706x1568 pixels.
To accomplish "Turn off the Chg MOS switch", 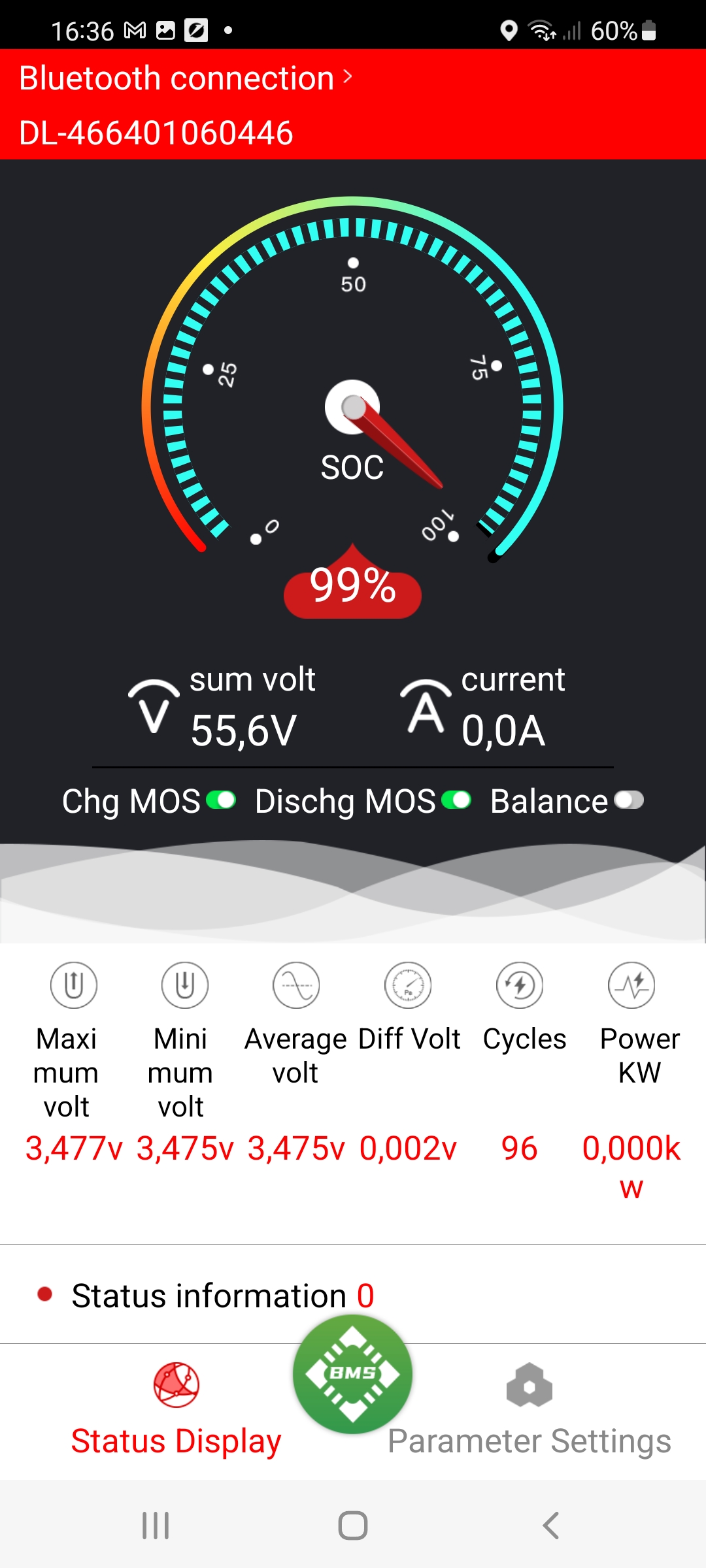I will [x=221, y=800].
